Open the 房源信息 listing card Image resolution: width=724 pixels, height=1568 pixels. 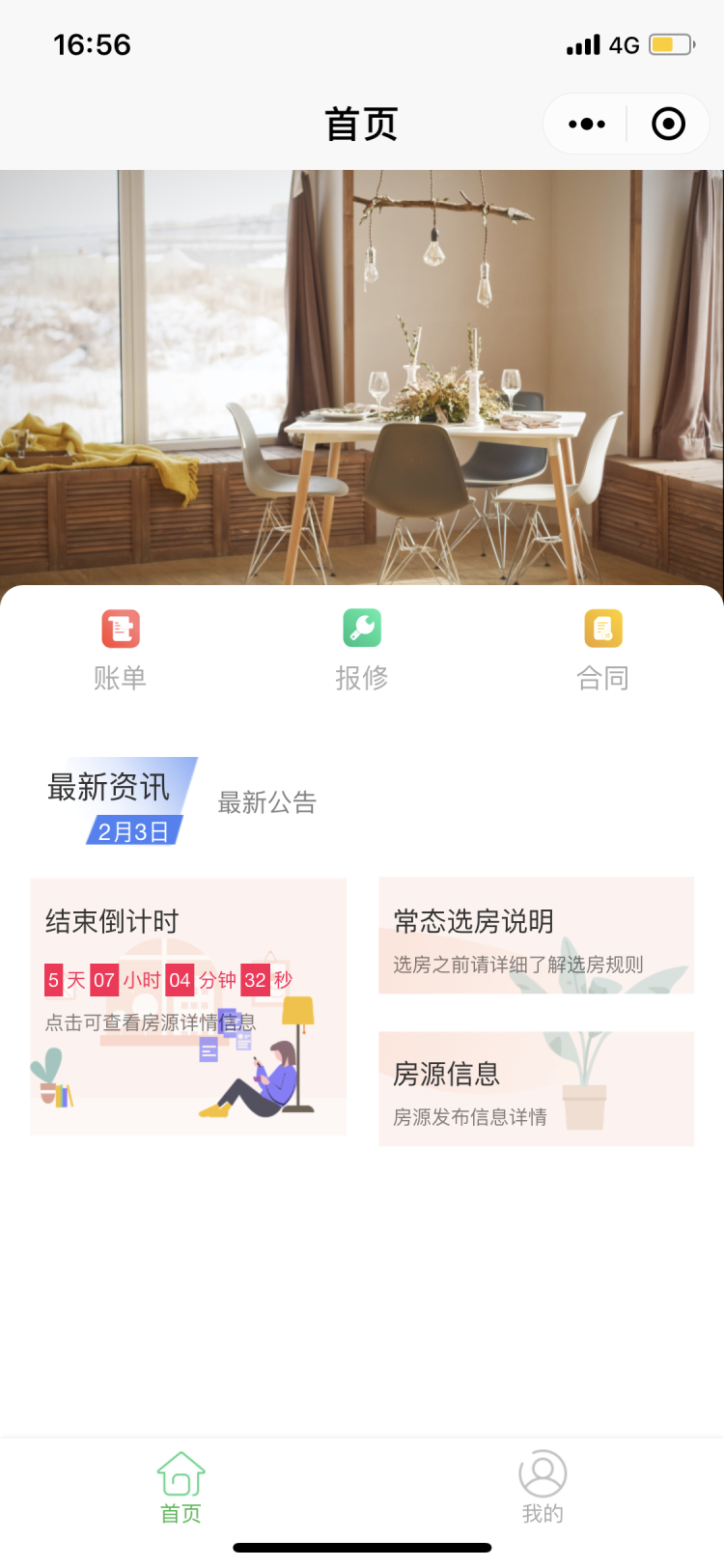click(x=536, y=1089)
